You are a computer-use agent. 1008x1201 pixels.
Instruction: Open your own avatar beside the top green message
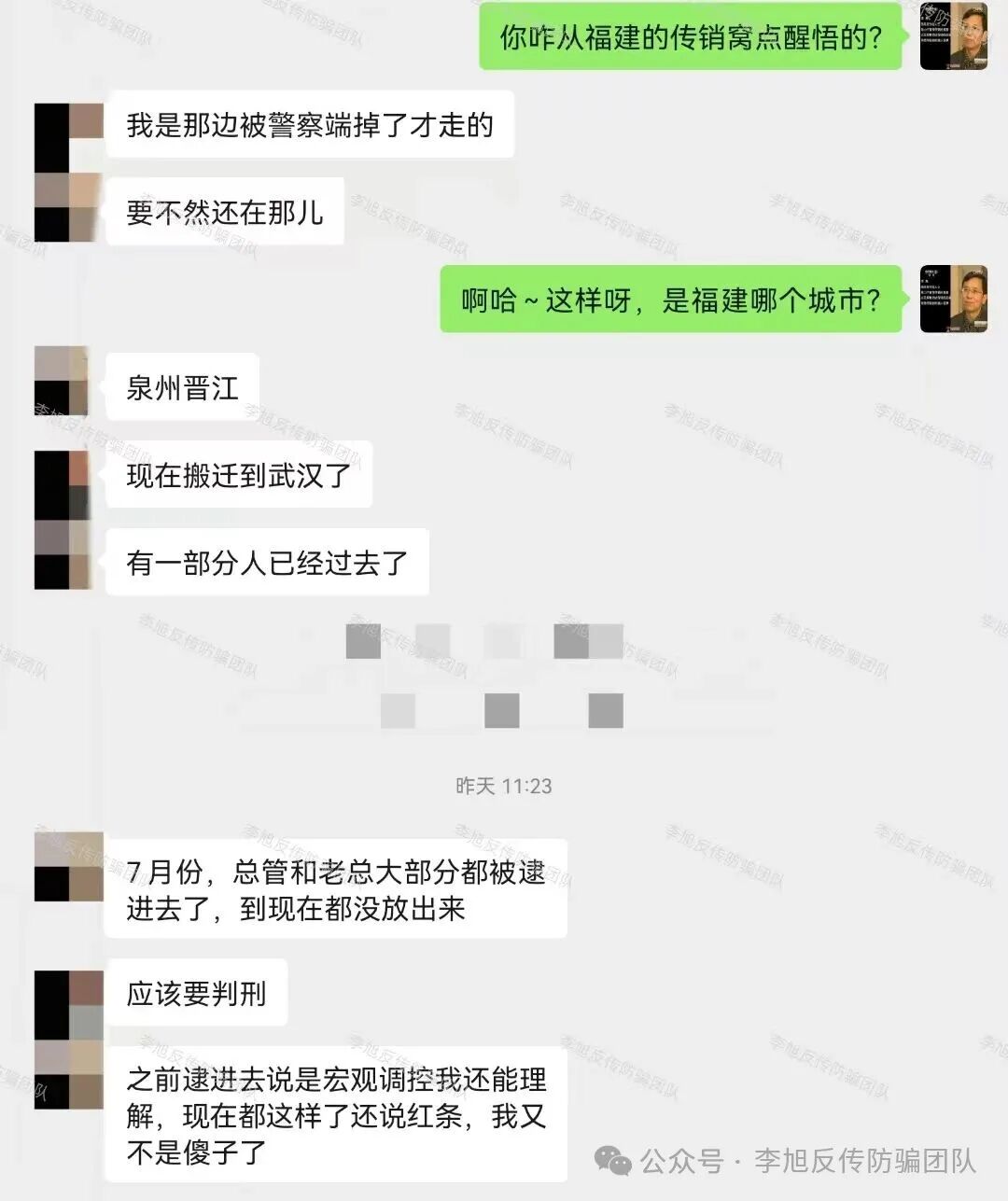[954, 39]
